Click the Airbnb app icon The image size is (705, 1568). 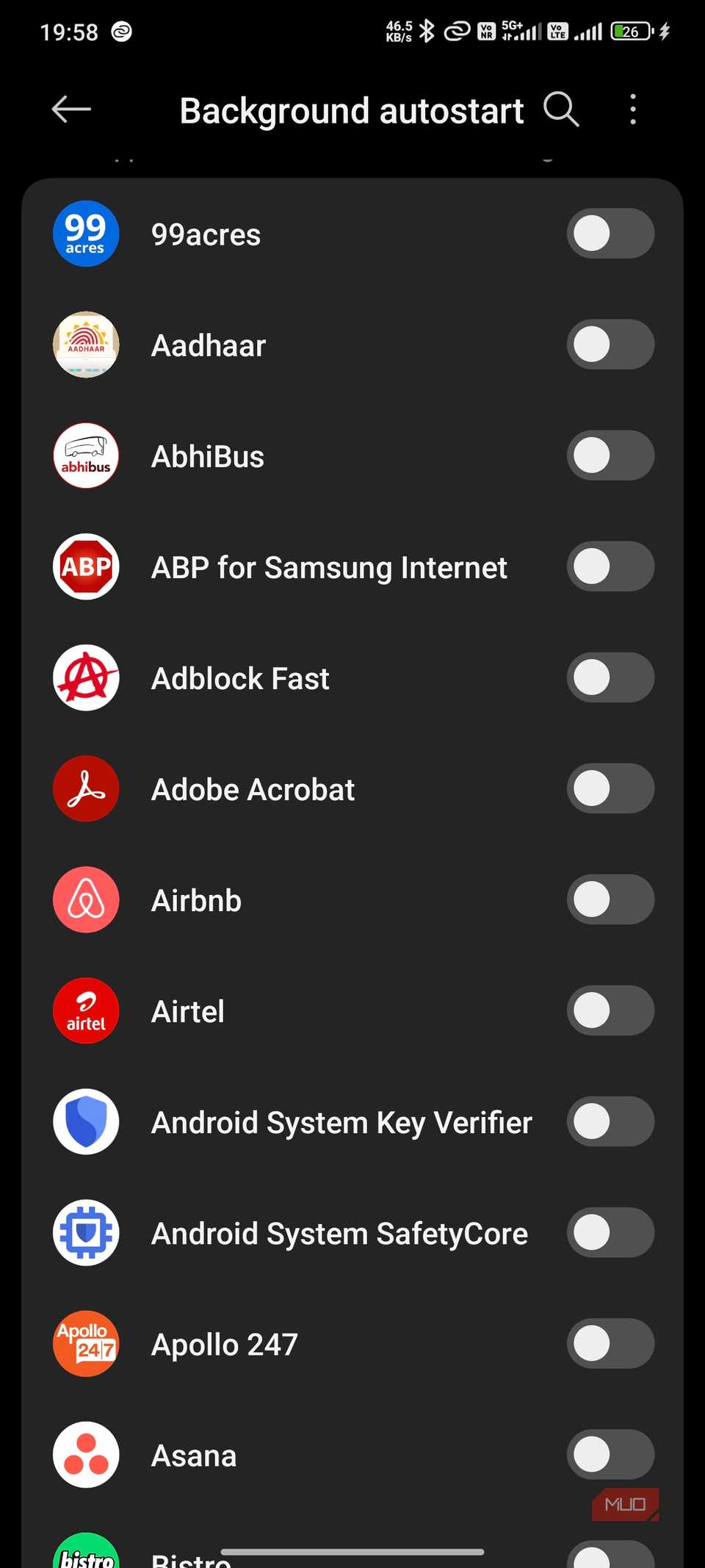pos(85,899)
